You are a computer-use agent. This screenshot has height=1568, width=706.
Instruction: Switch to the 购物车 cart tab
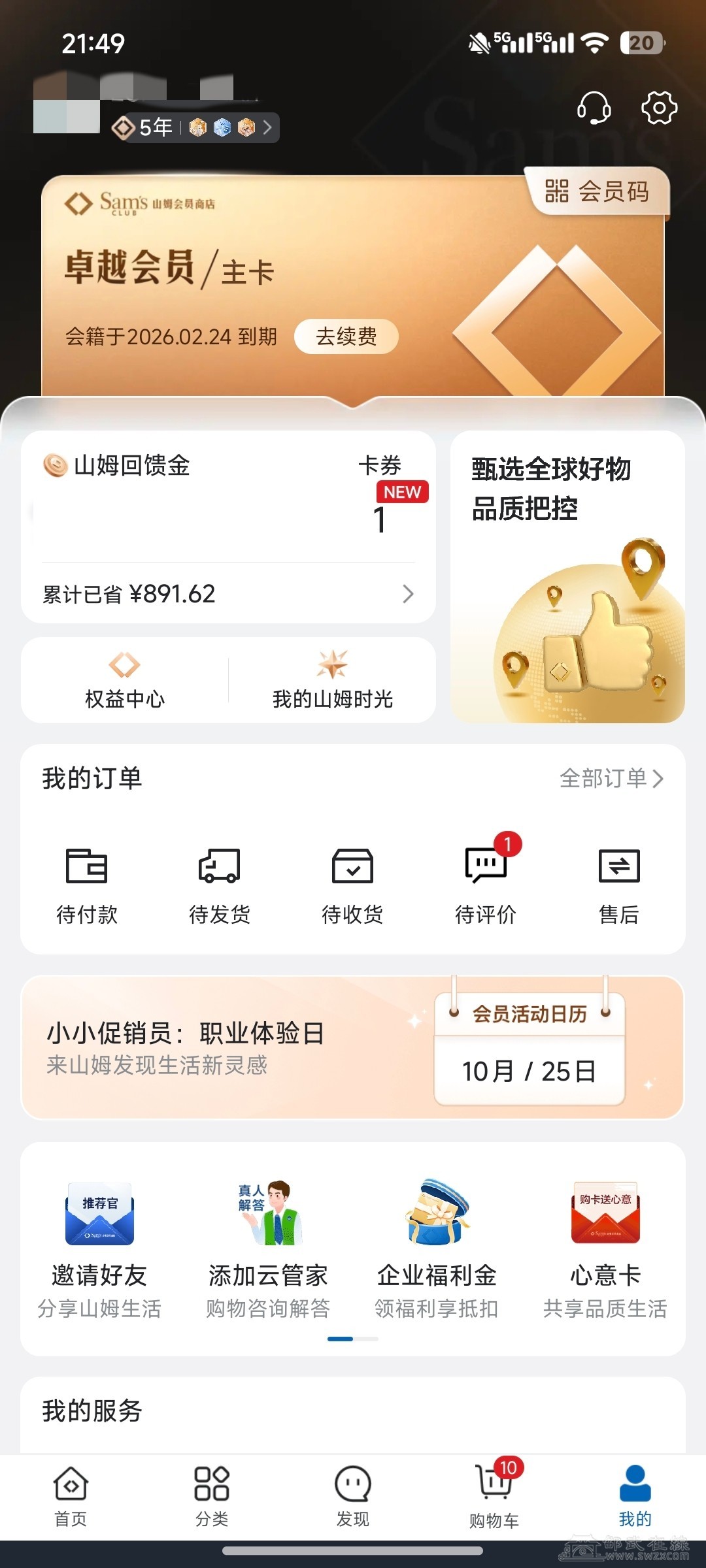pyautogui.click(x=494, y=1494)
